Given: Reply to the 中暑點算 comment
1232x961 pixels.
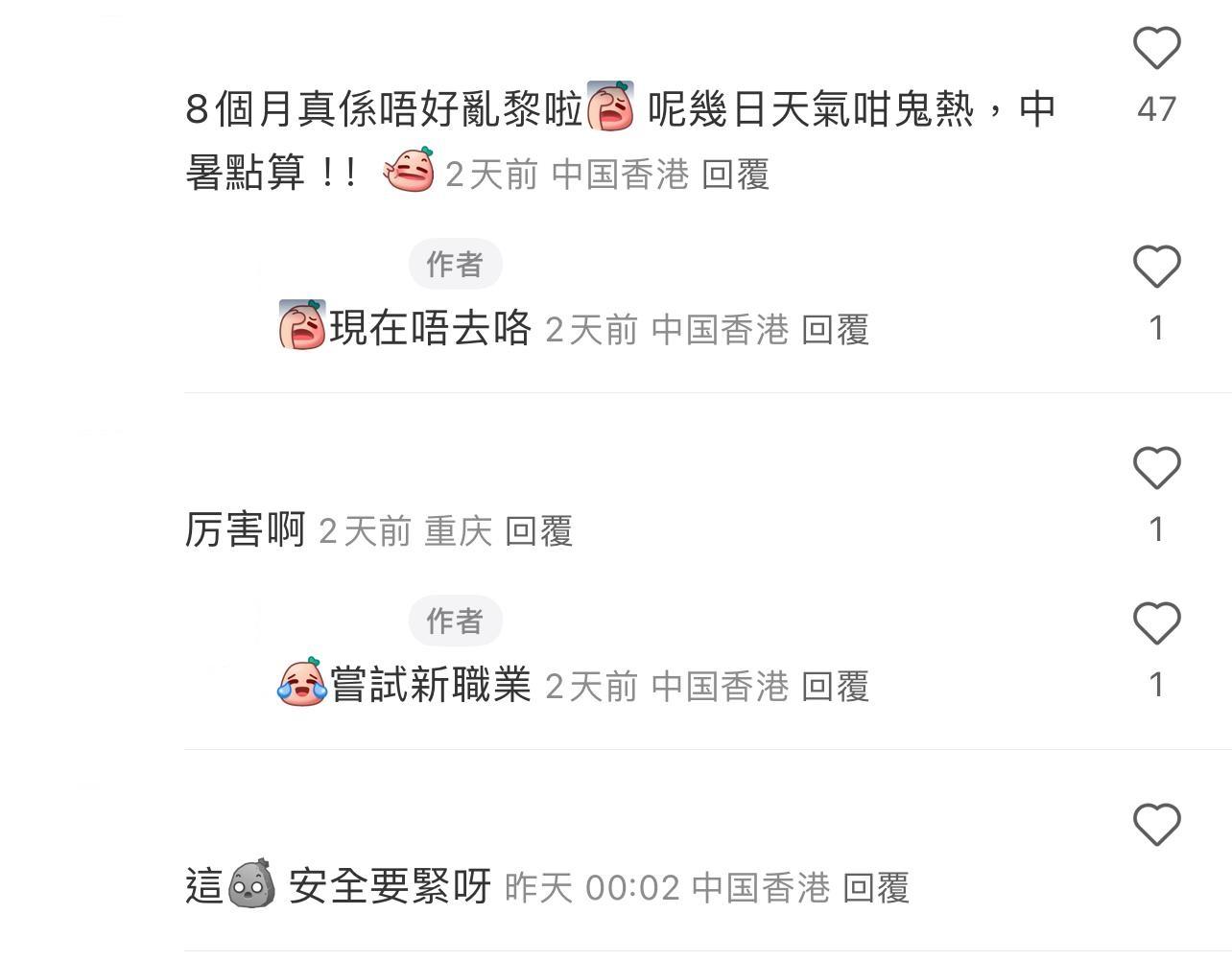Looking at the screenshot, I should (735, 175).
